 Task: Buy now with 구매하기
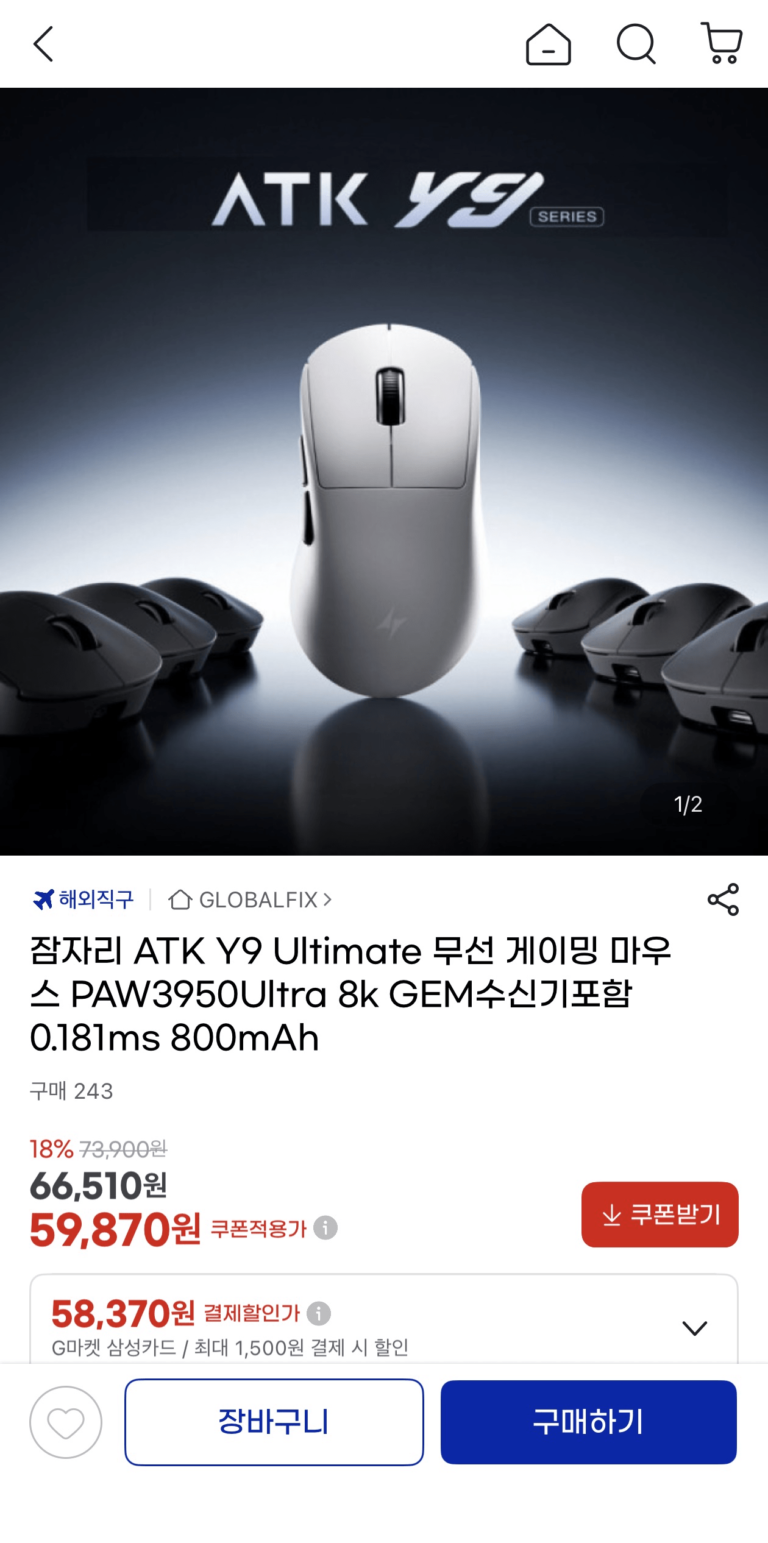[588, 1422]
